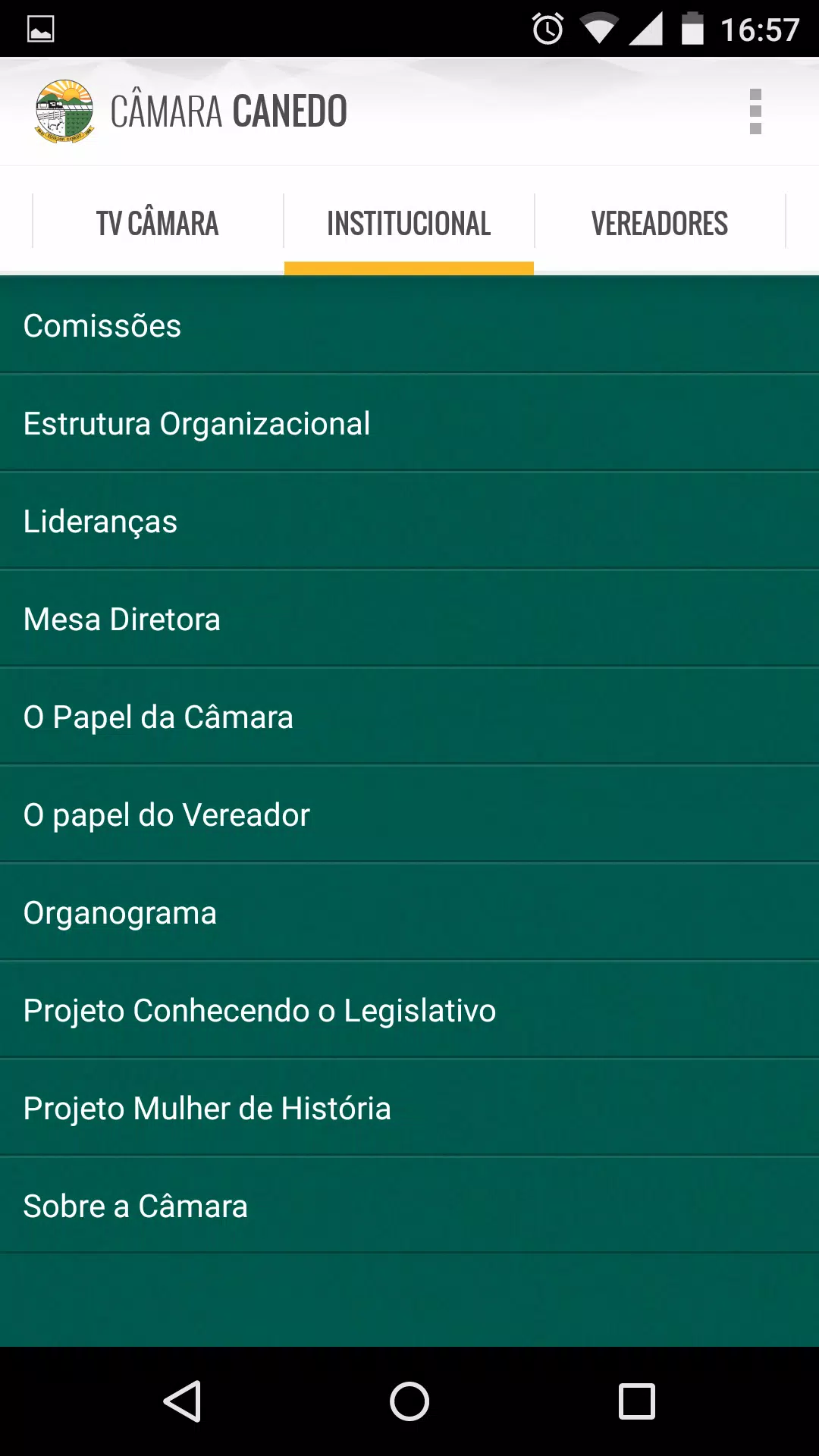819x1456 pixels.
Task: Open Projeto Mulher de História
Action: coord(409,1108)
